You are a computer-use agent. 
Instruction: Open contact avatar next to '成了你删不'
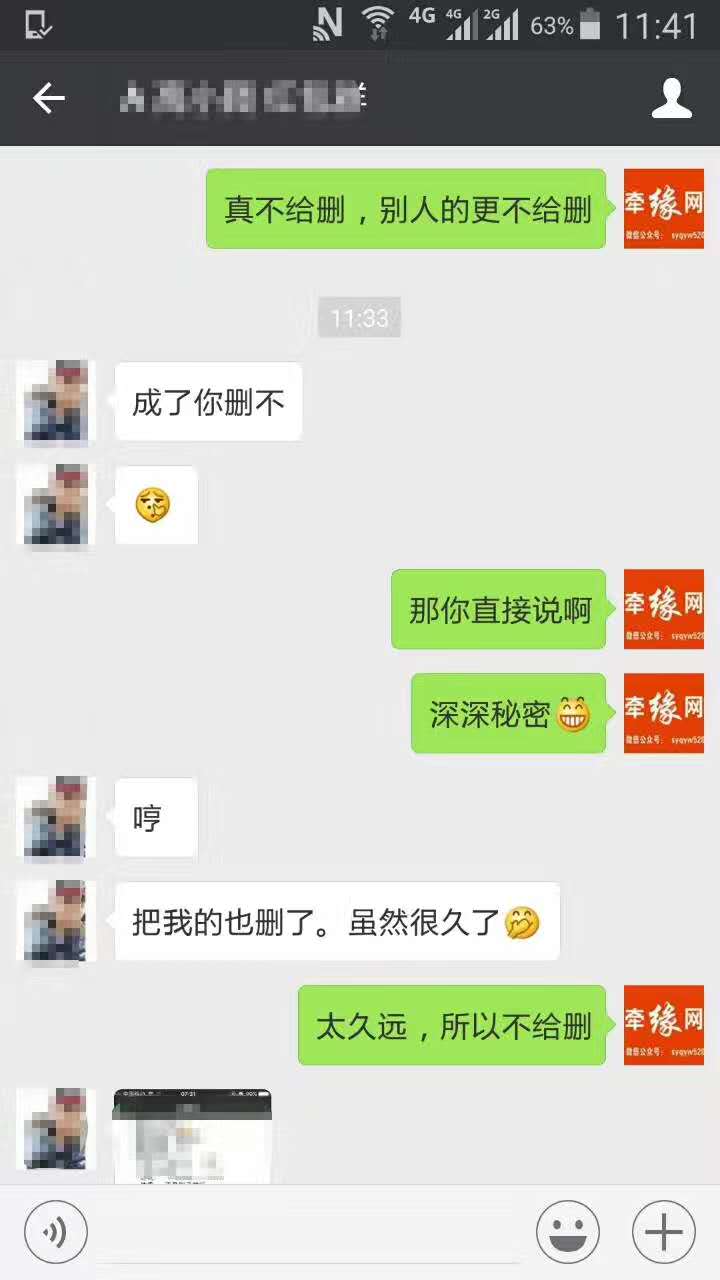[x=56, y=402]
